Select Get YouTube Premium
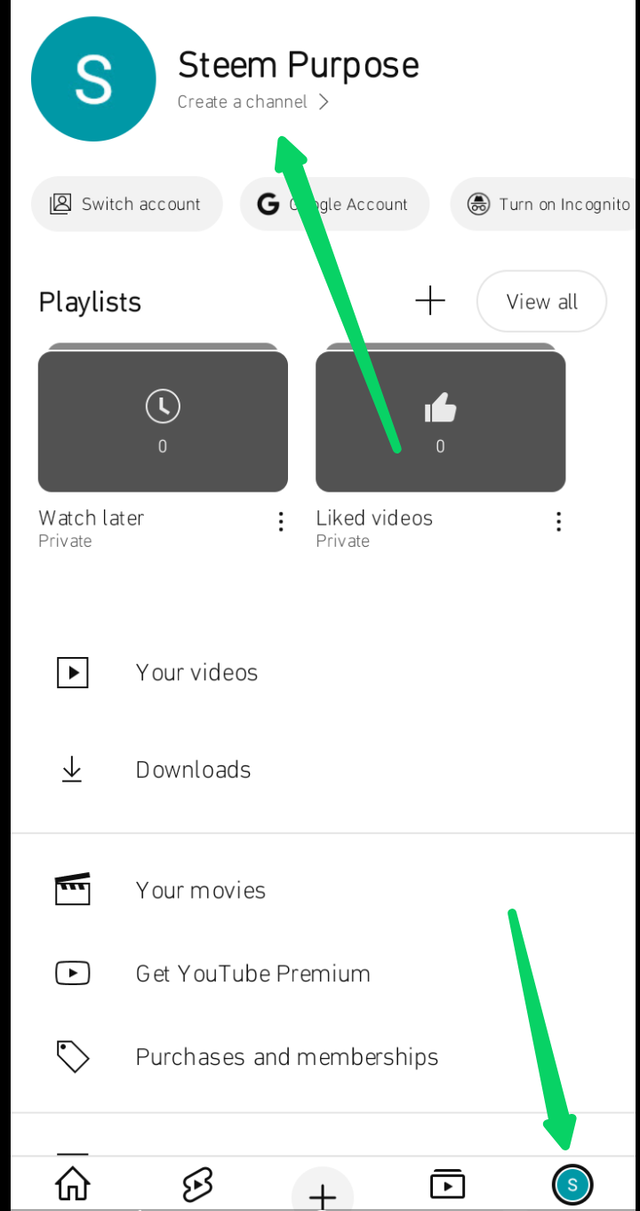640x1211 pixels. [x=252, y=973]
